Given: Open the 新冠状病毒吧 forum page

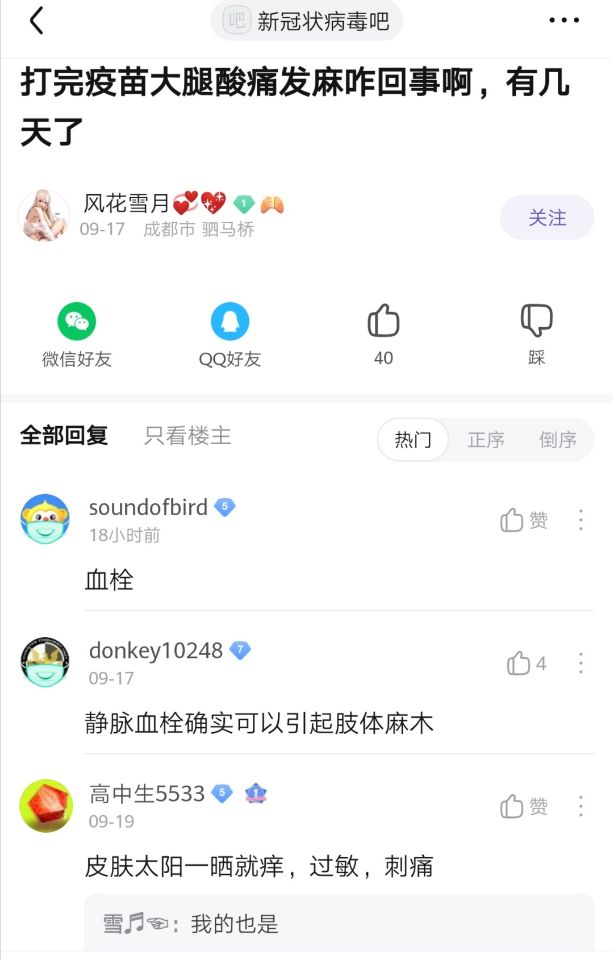Looking at the screenshot, I should coord(307,21).
